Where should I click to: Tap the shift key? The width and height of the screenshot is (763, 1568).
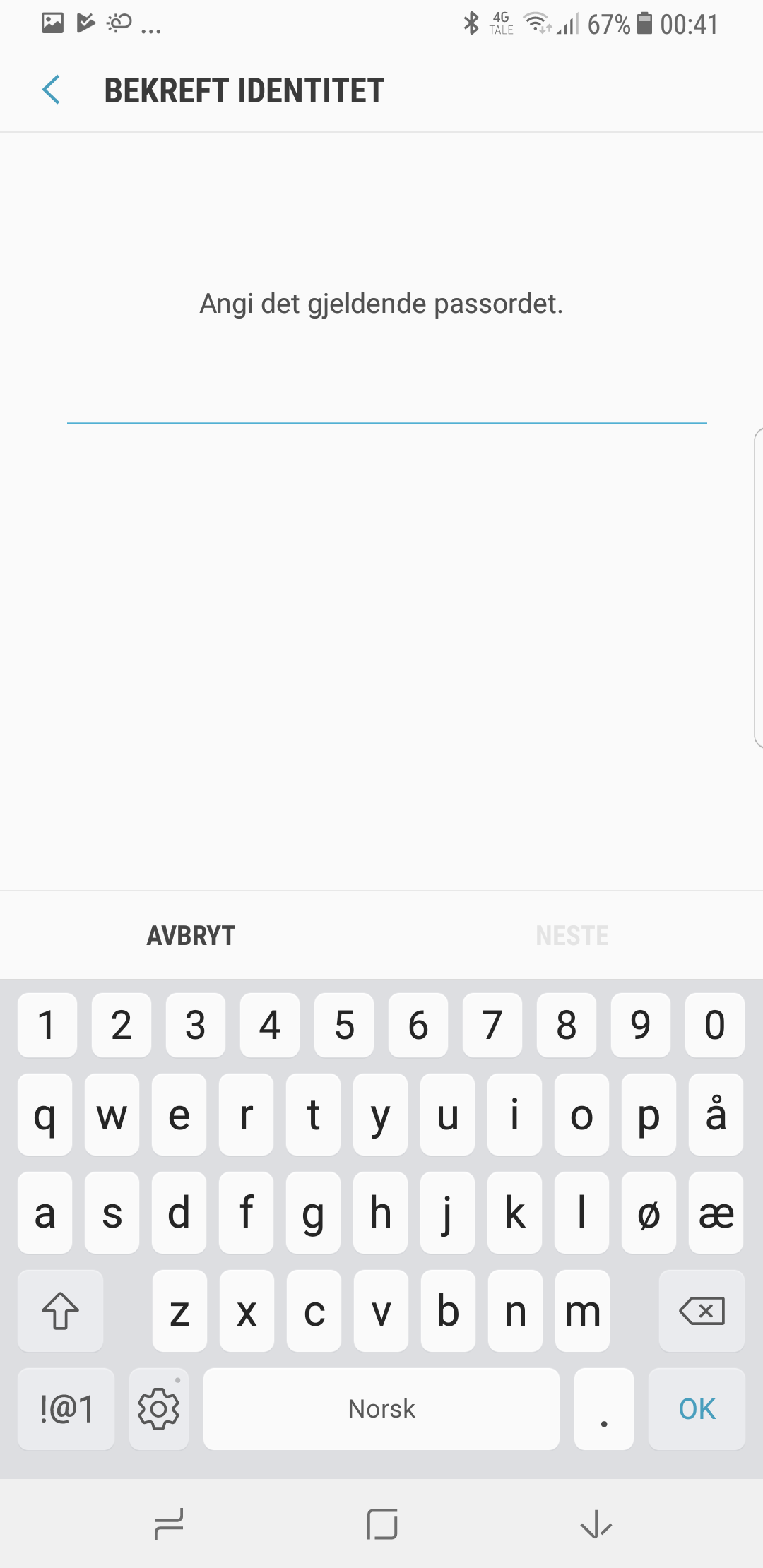(61, 1311)
